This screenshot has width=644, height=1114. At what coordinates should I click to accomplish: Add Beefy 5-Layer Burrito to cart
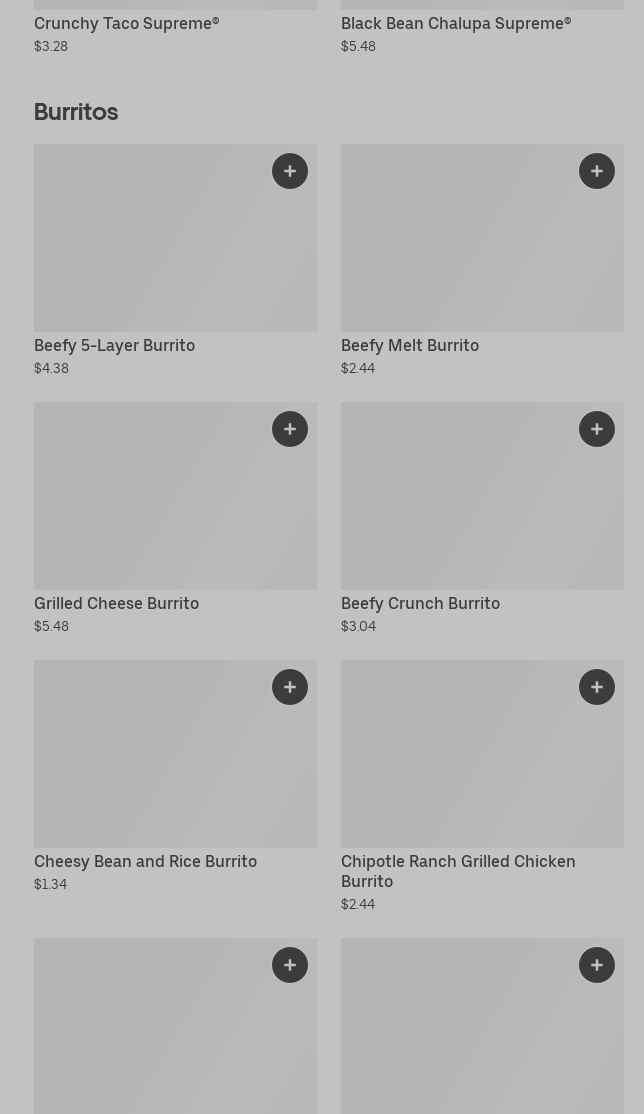pos(290,171)
